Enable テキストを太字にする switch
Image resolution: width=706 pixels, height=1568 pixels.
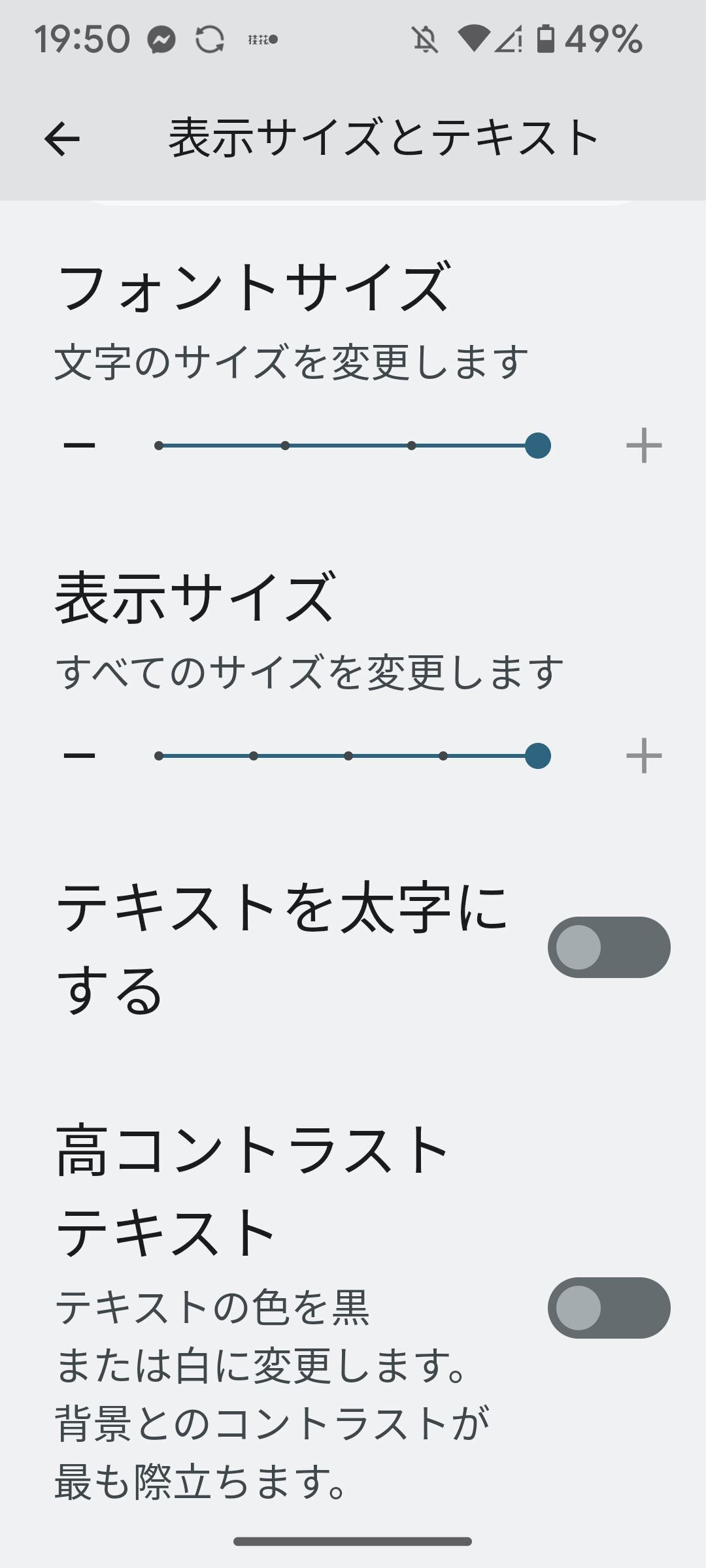tap(609, 947)
